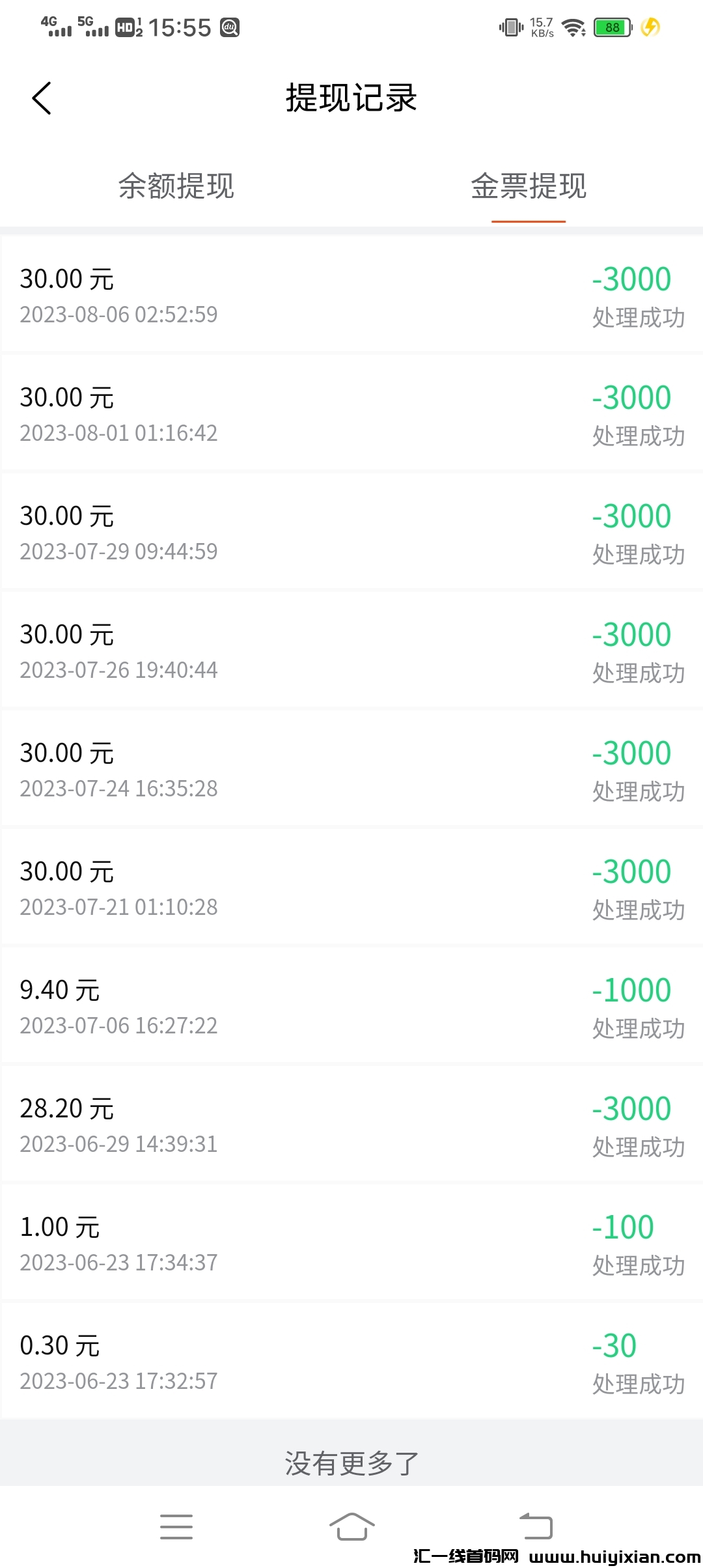The width and height of the screenshot is (703, 1568).
Task: Tap the battery indicator showing 88
Action: coord(611,27)
